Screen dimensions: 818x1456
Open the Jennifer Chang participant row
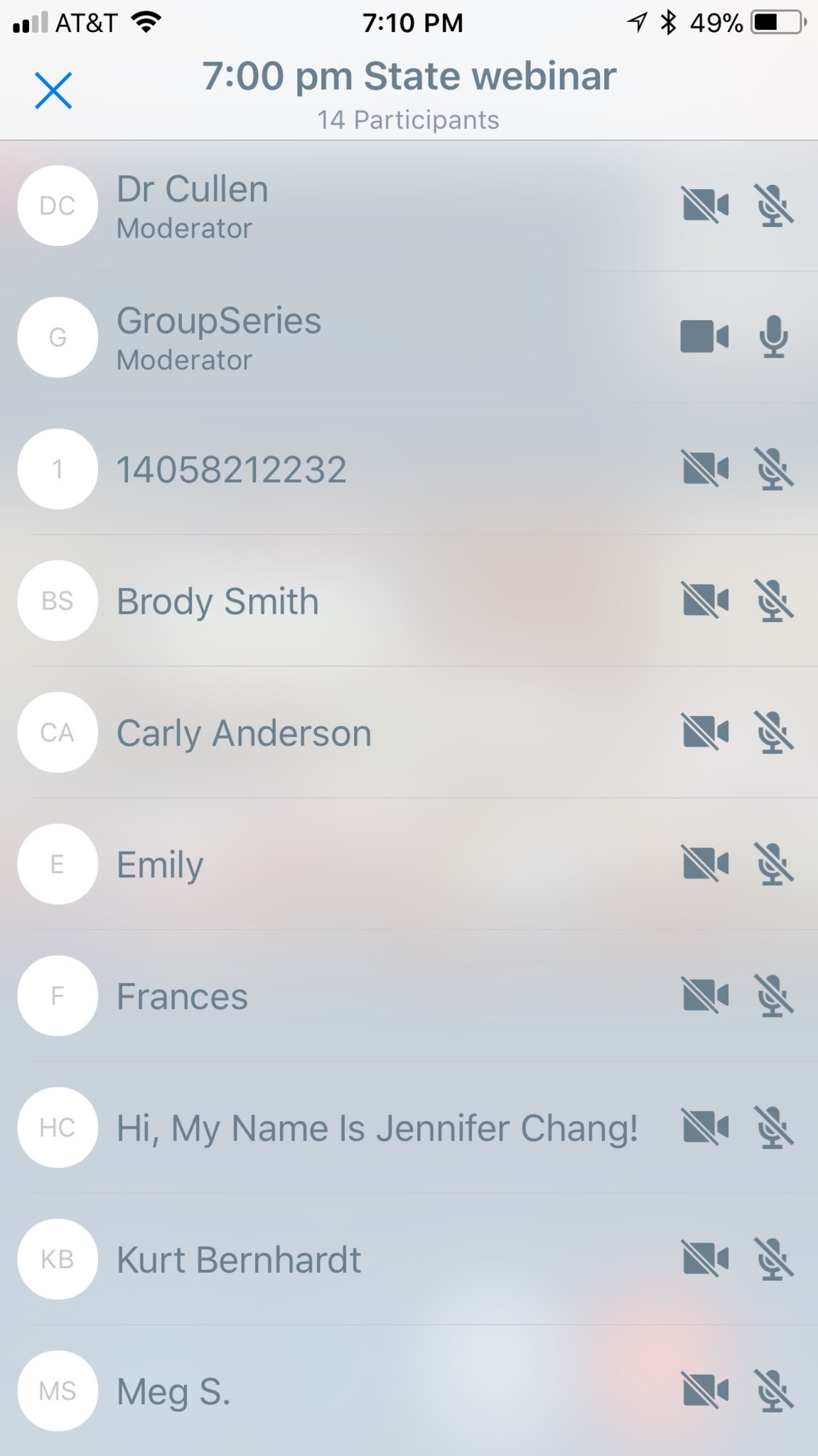[377, 1128]
